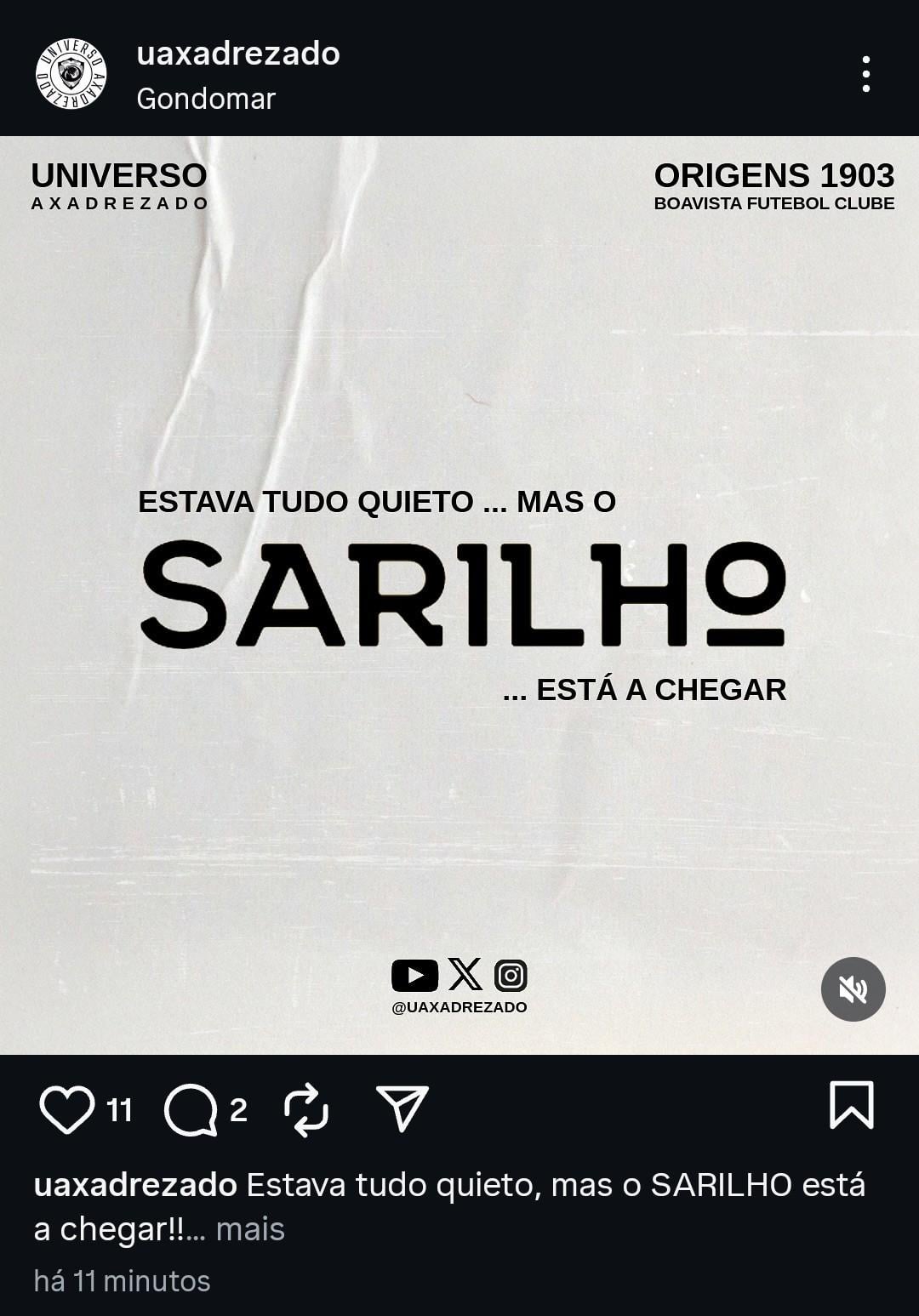Share the post via paper plane icon

point(402,1108)
